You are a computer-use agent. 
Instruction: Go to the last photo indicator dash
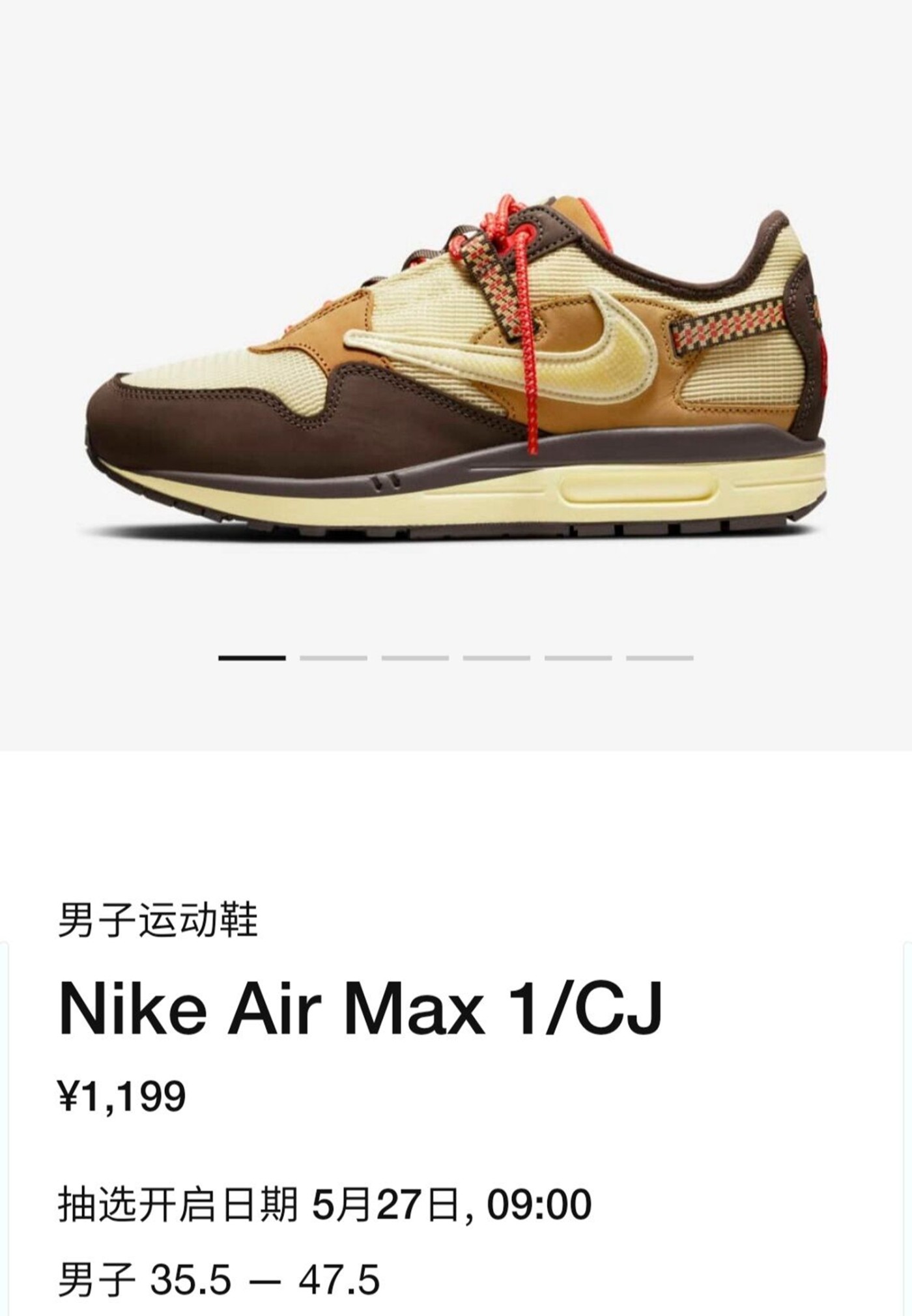[659, 658]
